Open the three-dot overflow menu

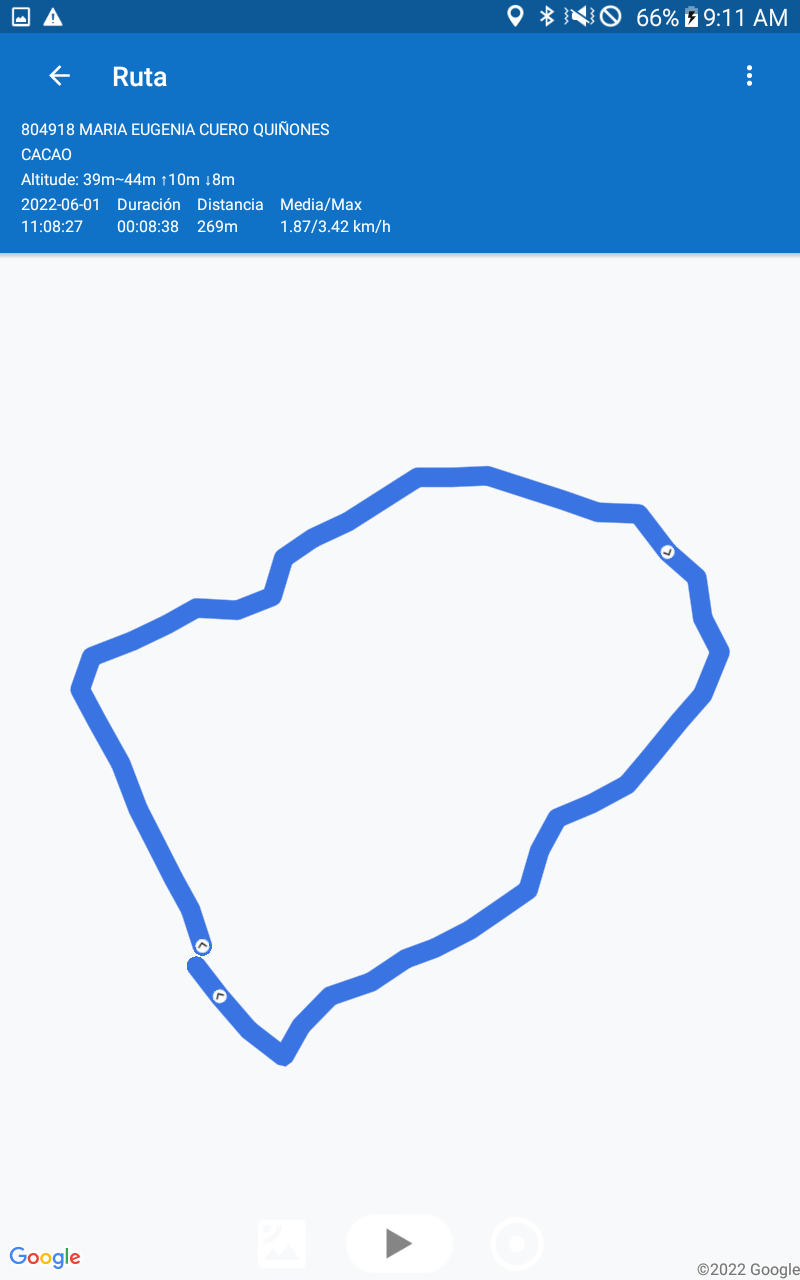[749, 76]
